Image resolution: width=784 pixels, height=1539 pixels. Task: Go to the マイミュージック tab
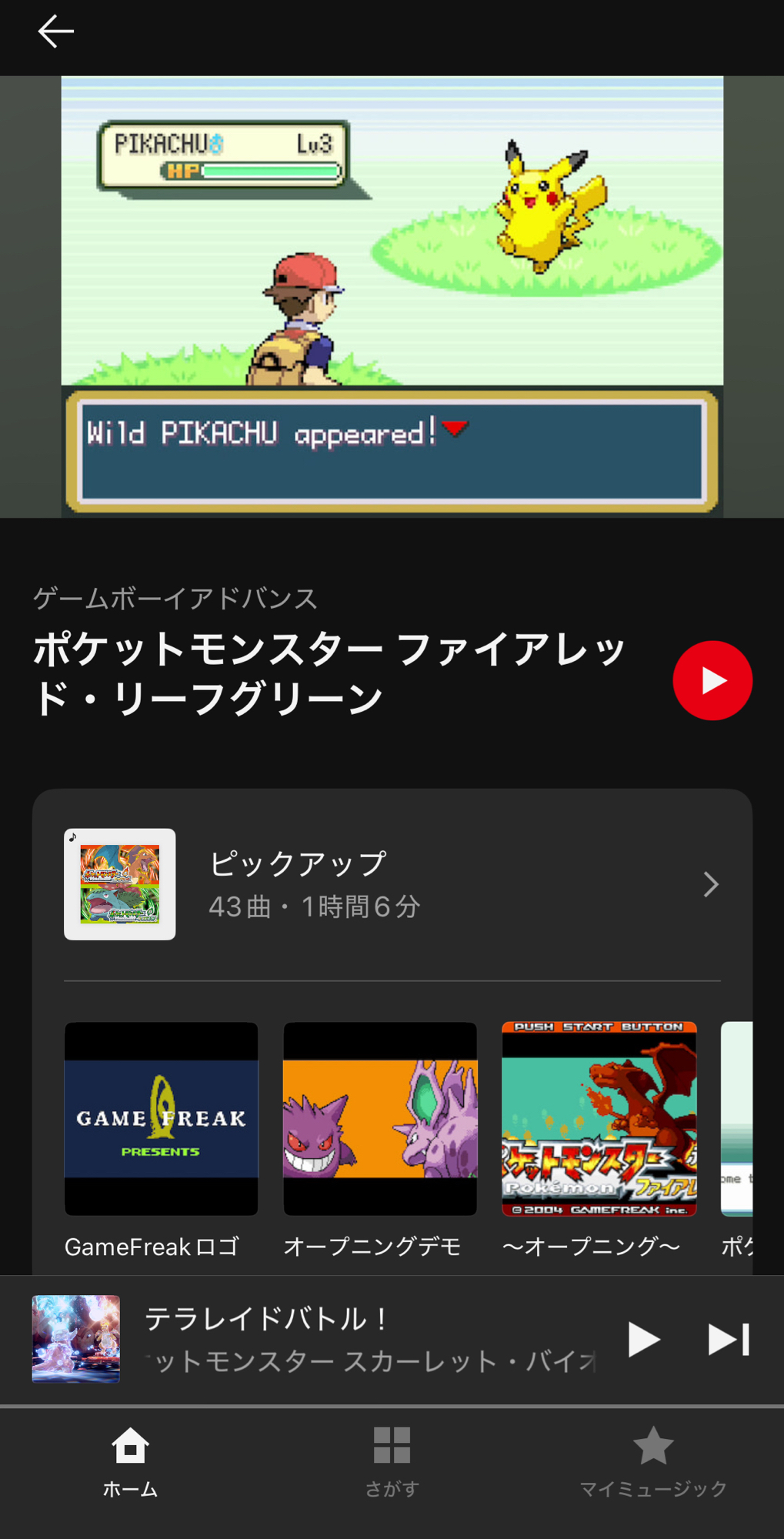click(652, 1461)
